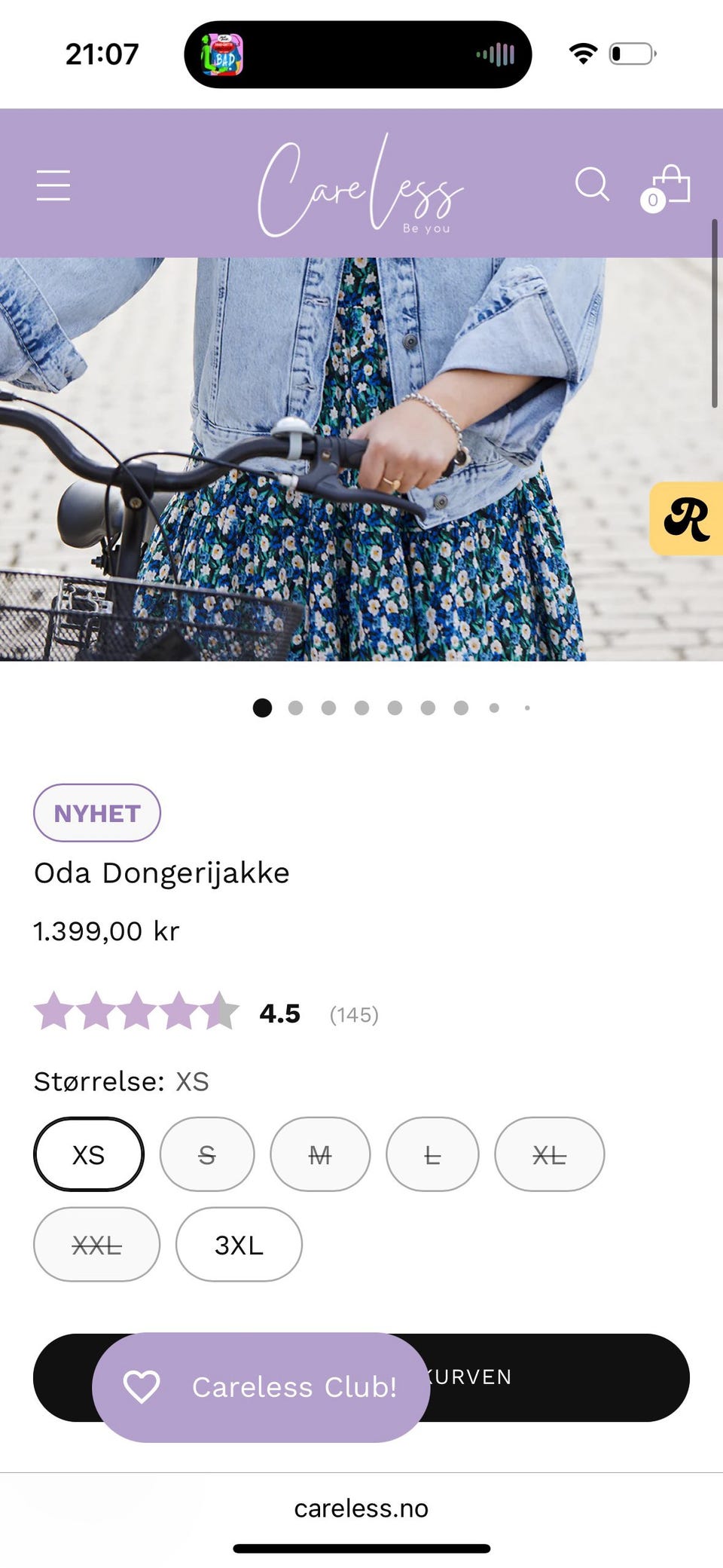Tap the unavailable size M option
This screenshot has height=1568, width=723.
(320, 1154)
